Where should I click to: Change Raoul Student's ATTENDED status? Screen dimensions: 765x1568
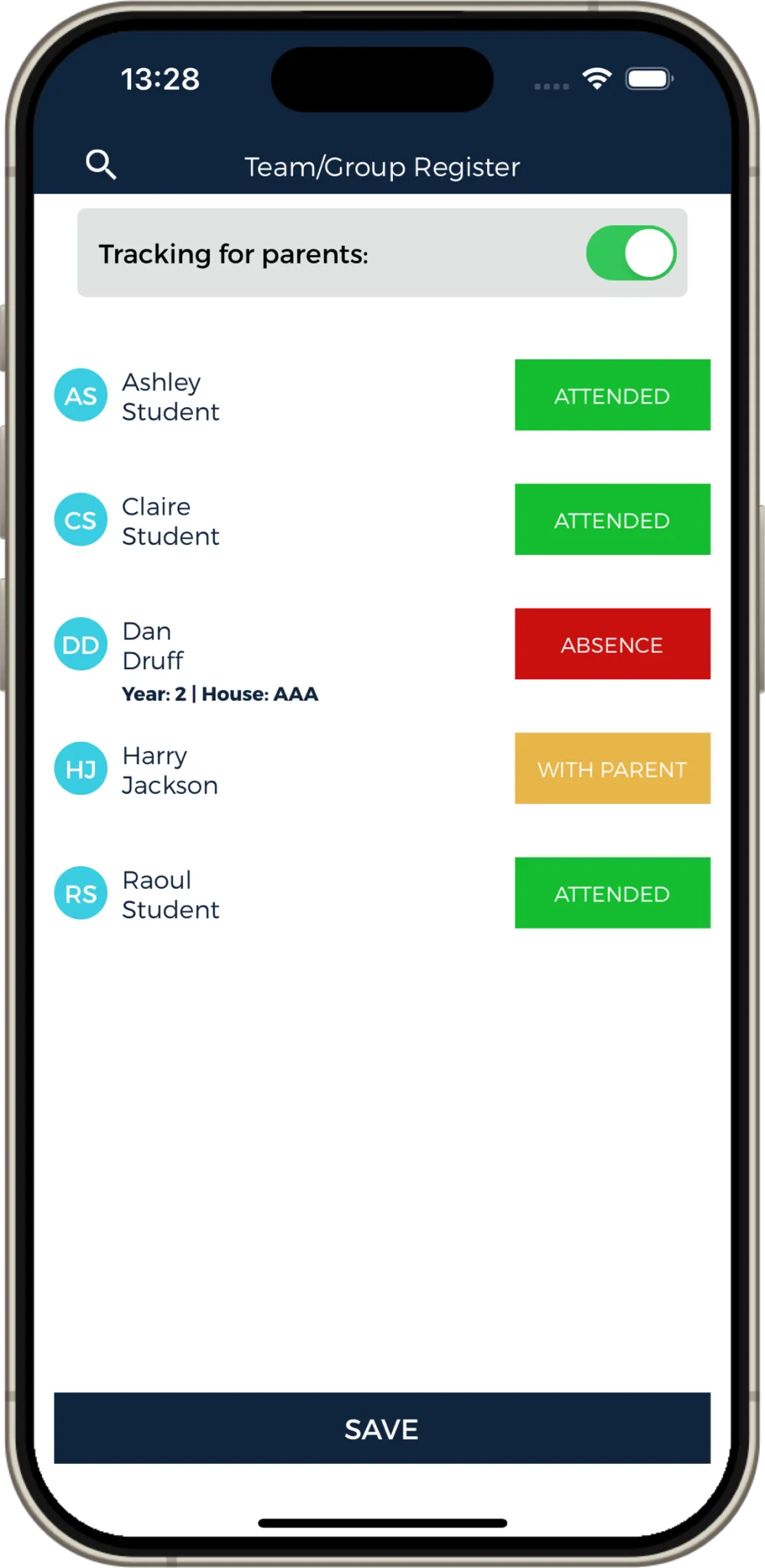pyautogui.click(x=612, y=893)
